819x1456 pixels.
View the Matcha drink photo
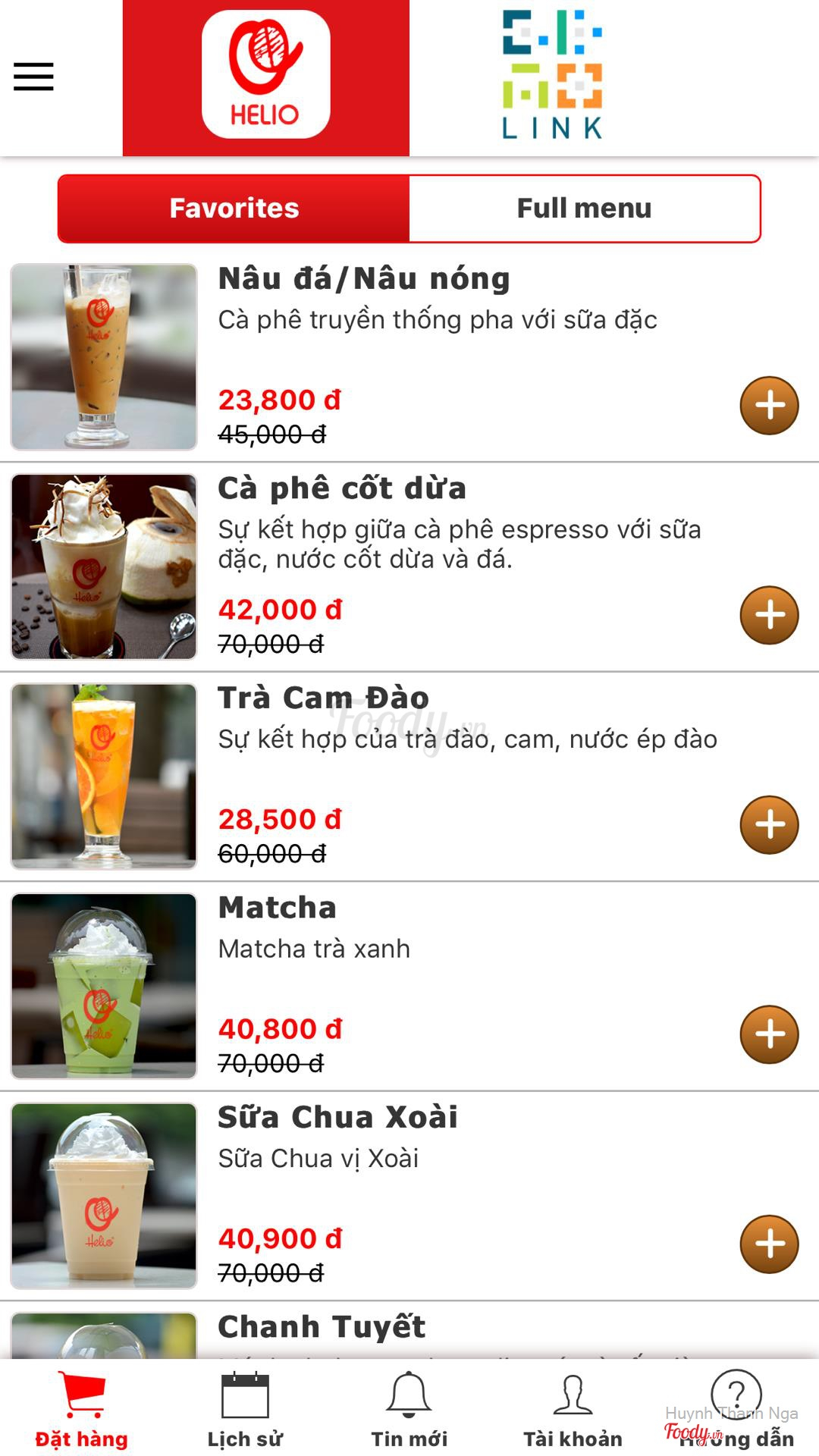pyautogui.click(x=104, y=986)
